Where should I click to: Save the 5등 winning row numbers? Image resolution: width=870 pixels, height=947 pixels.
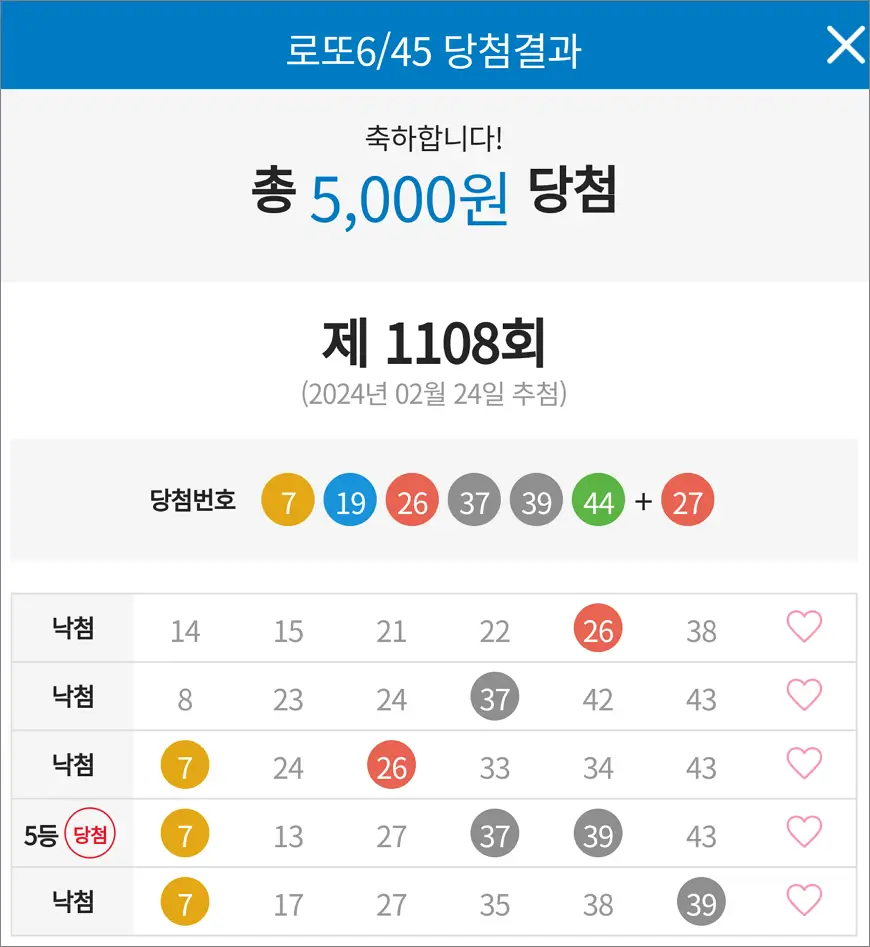point(804,832)
